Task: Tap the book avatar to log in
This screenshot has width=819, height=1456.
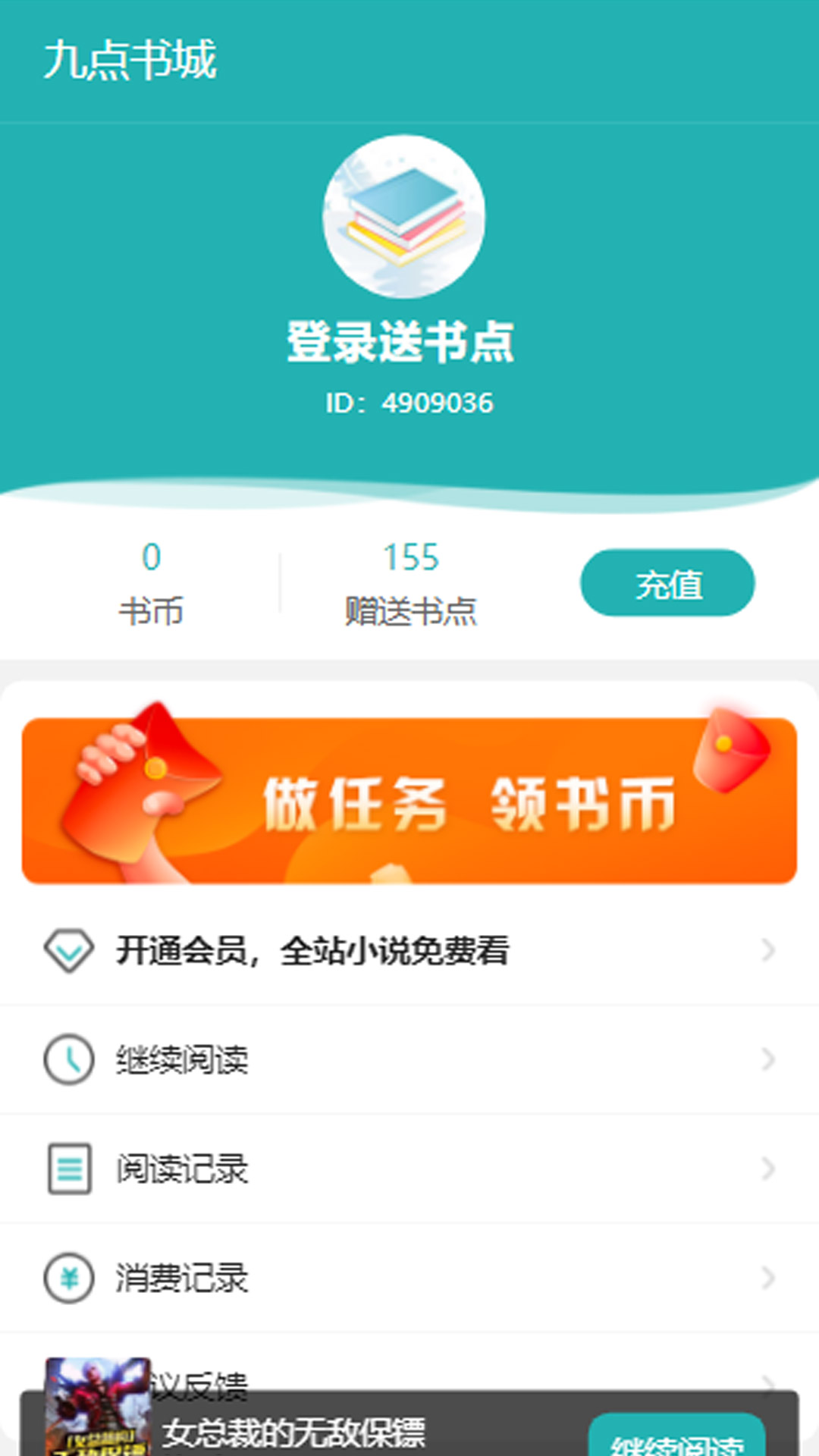Action: coord(404,216)
